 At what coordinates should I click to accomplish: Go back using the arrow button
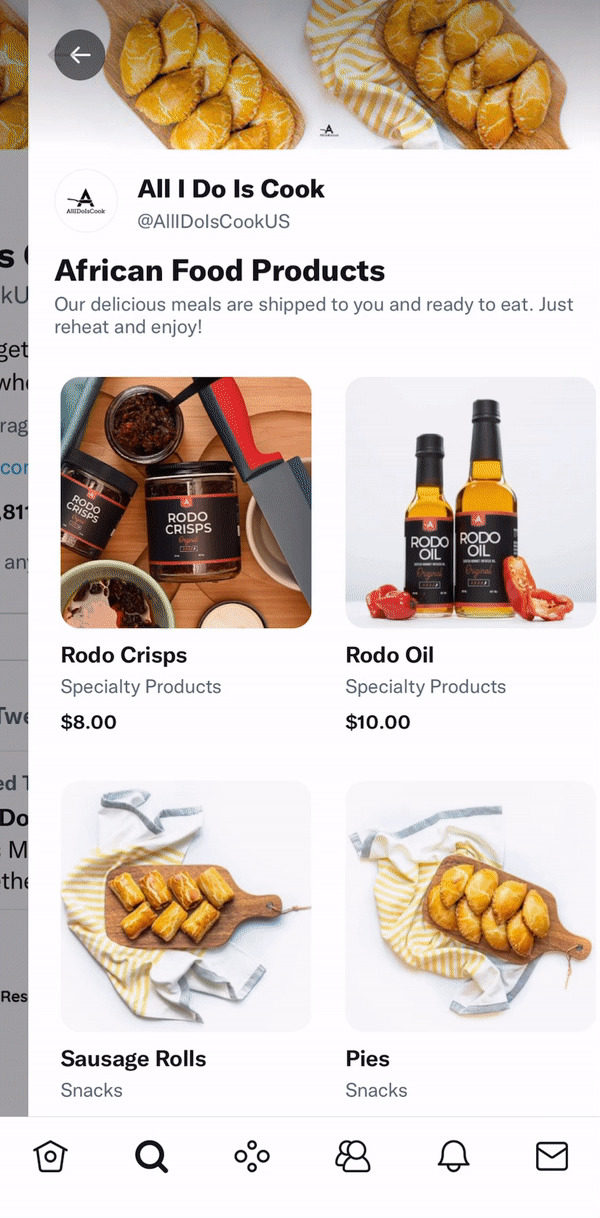pyautogui.click(x=80, y=55)
